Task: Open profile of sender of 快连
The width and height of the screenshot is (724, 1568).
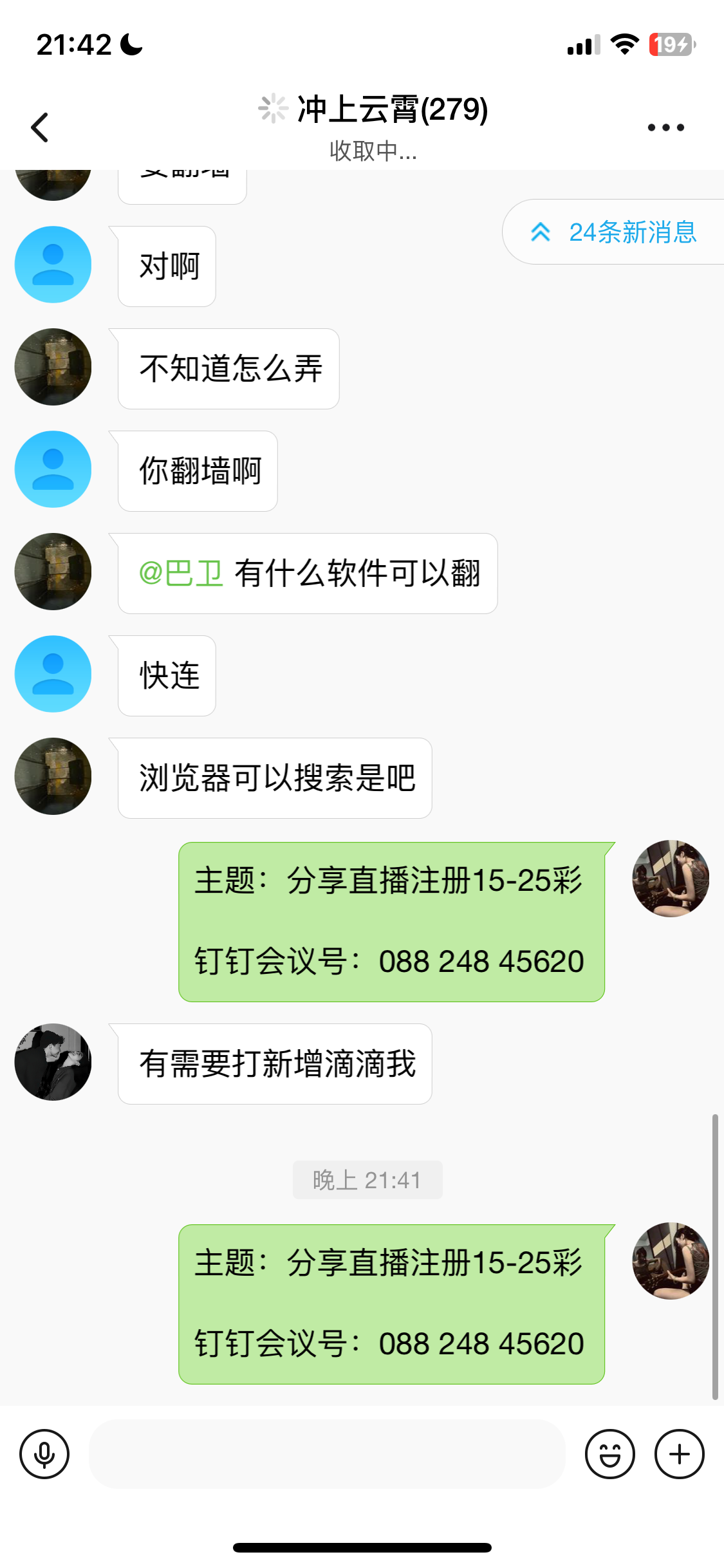Action: 53,674
